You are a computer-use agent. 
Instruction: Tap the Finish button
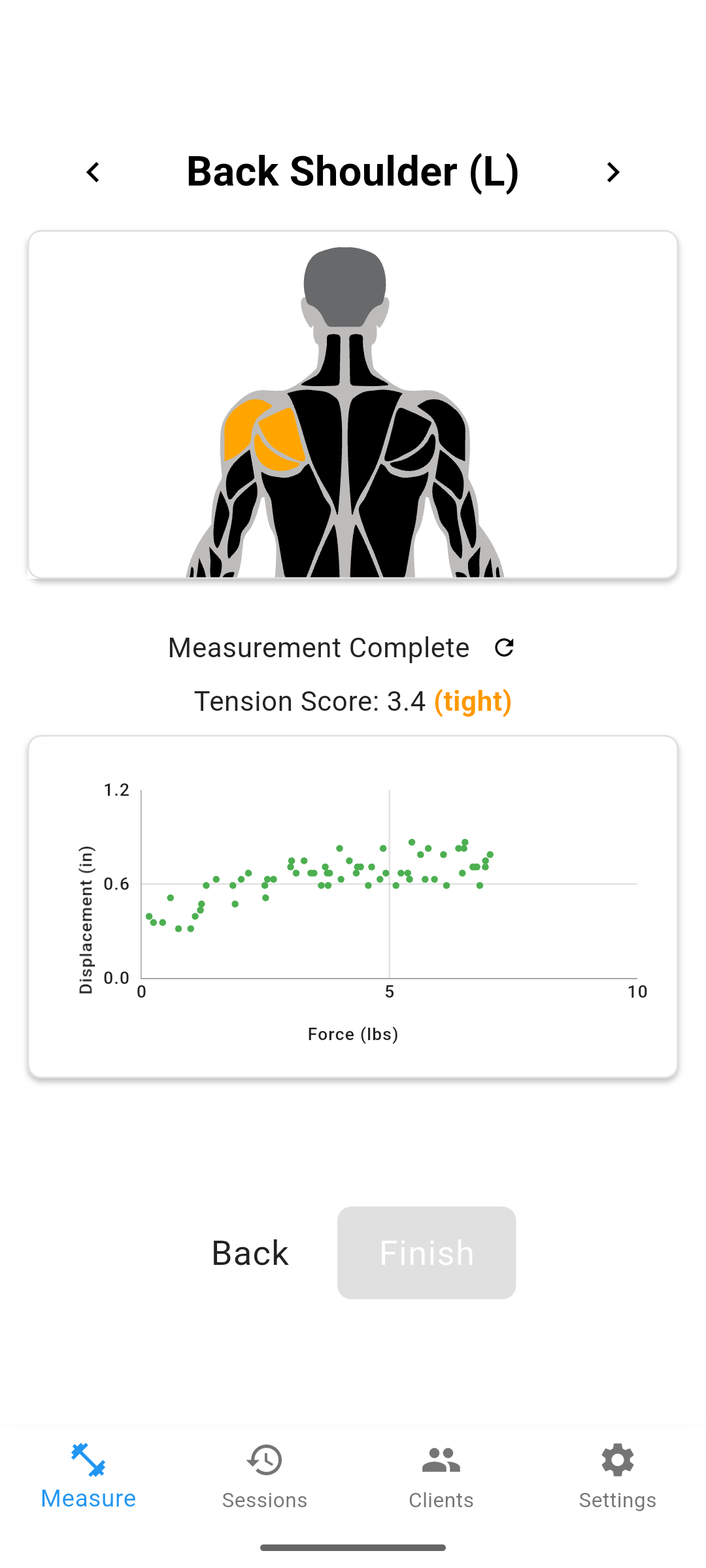[x=426, y=1252]
